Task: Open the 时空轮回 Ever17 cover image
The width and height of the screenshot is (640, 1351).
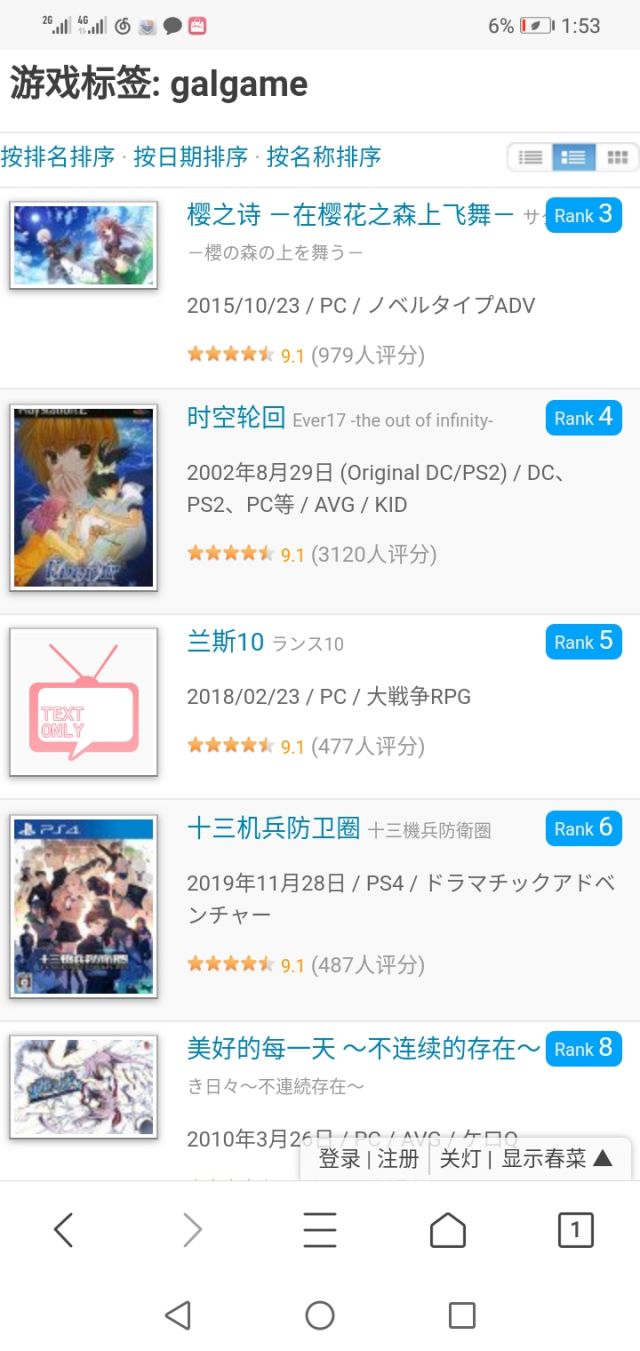Action: coord(84,497)
